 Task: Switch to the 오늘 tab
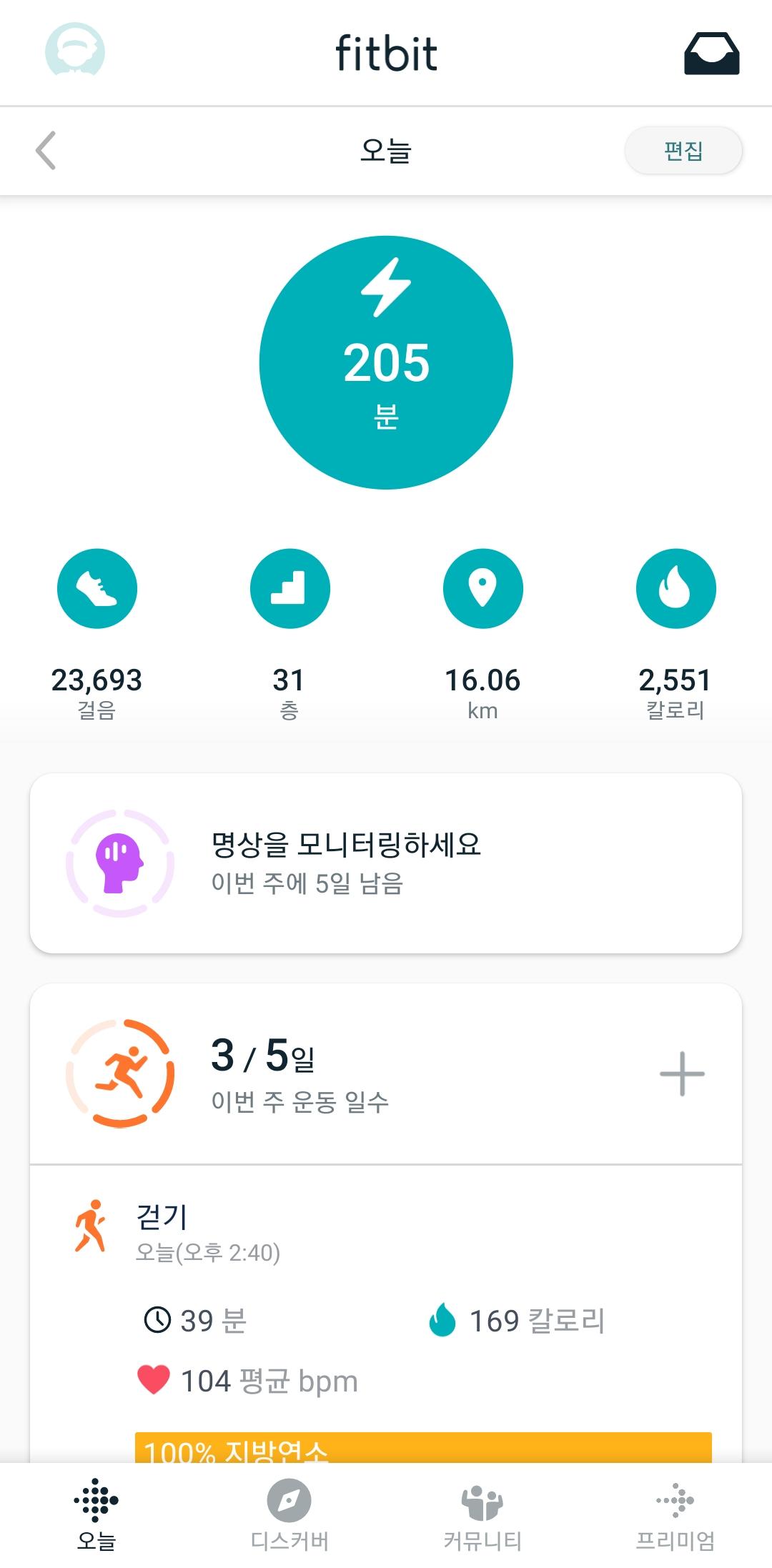point(96,1514)
